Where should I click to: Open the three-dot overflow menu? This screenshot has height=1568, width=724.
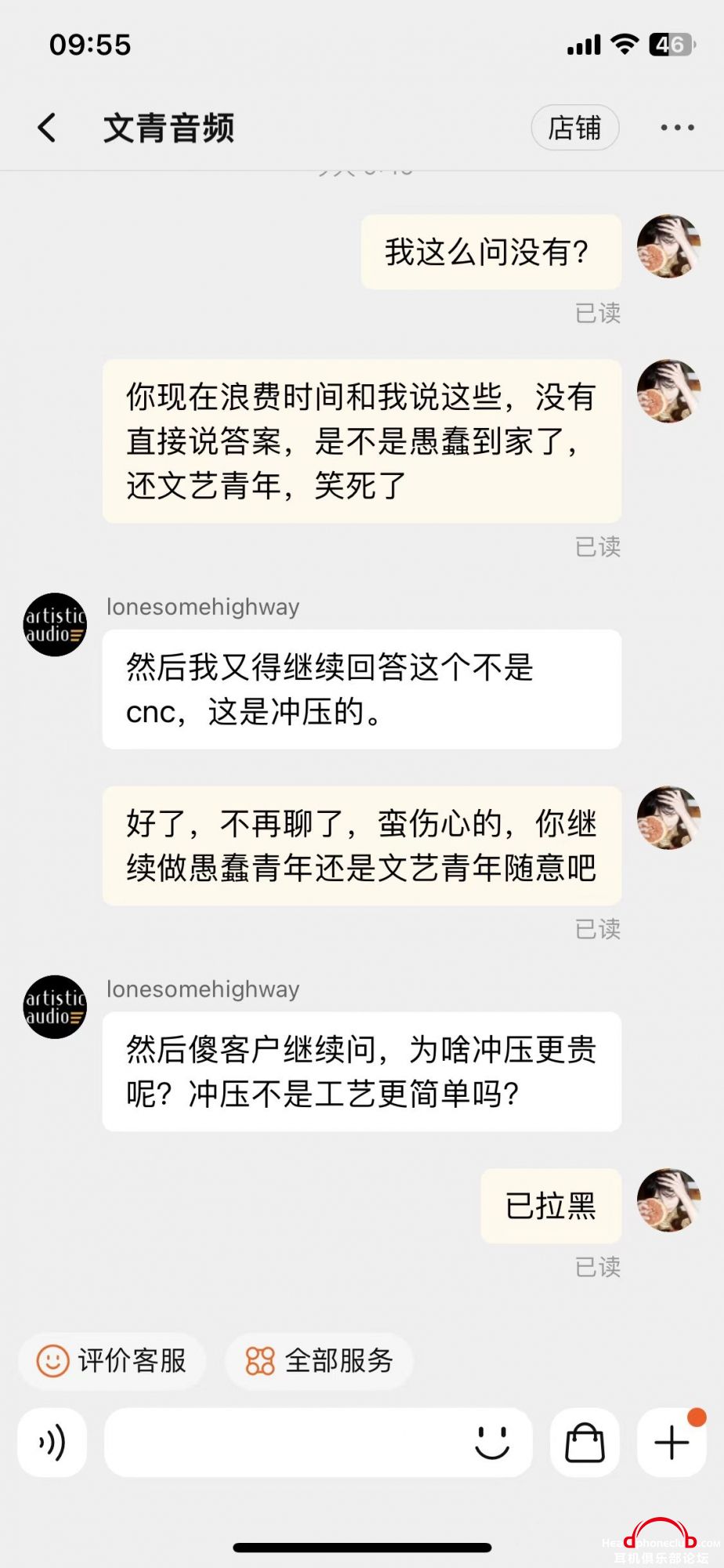coord(677,128)
